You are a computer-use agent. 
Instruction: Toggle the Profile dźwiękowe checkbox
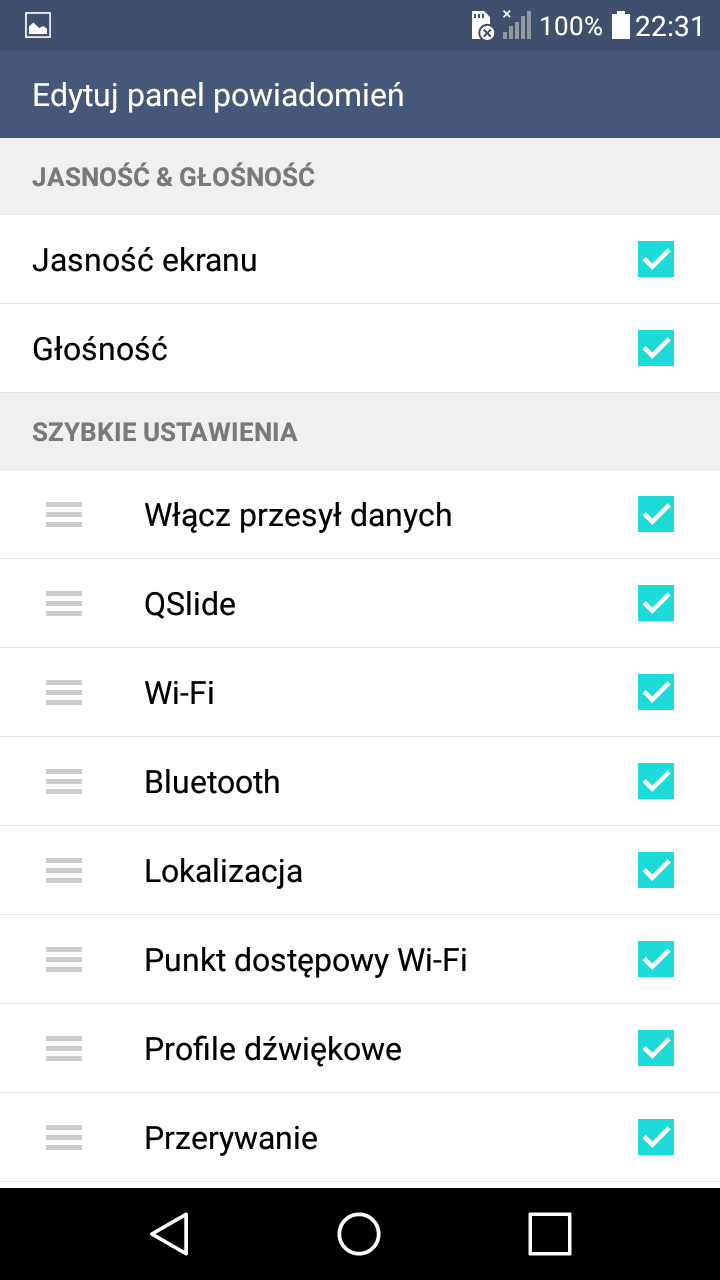656,1048
